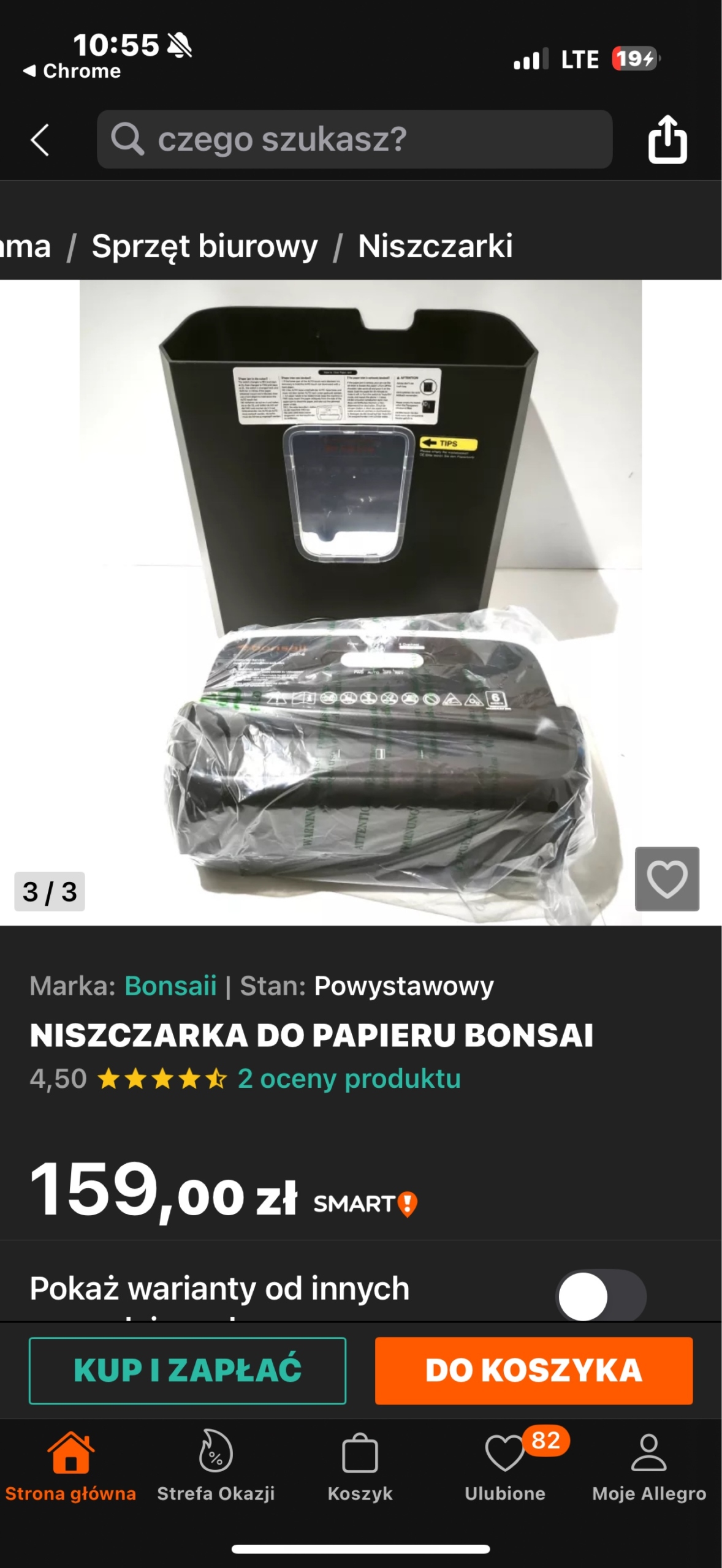Open the Sprzęt biurowy breadcrumb
Image resolution: width=722 pixels, height=1568 pixels.
(205, 246)
